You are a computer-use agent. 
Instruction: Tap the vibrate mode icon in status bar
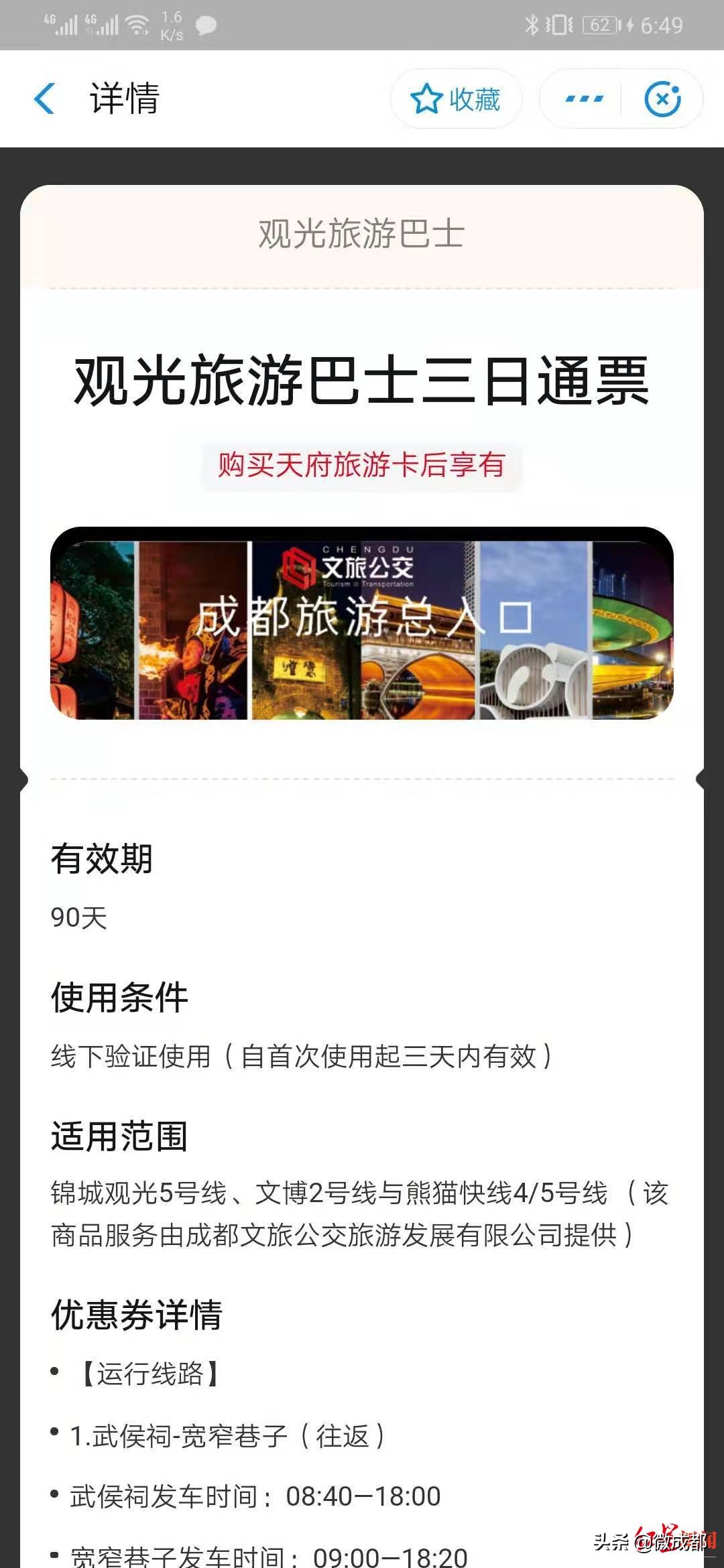[558, 25]
